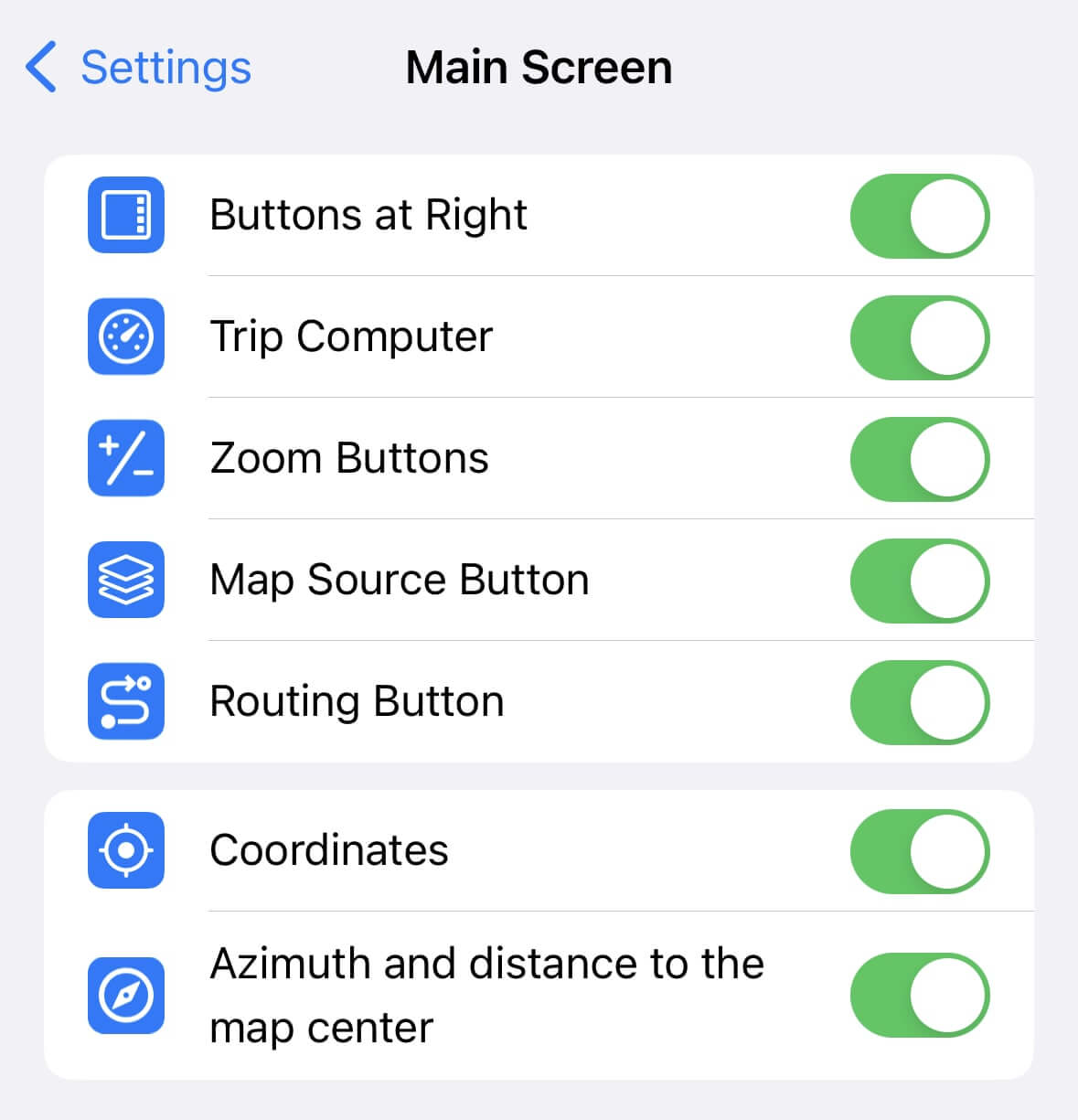
Task: Toggle the Zoom Buttons switch
Action: point(919,459)
